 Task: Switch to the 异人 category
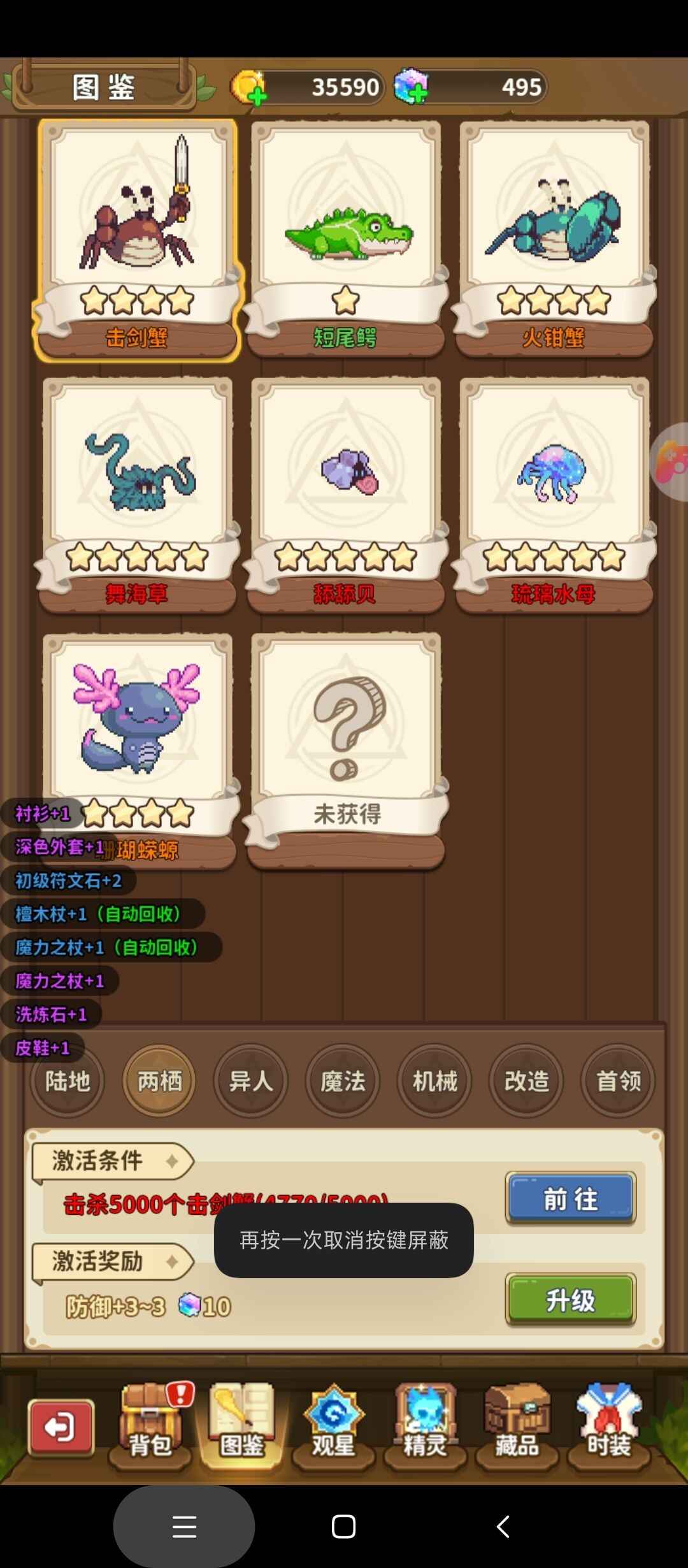click(x=251, y=1080)
